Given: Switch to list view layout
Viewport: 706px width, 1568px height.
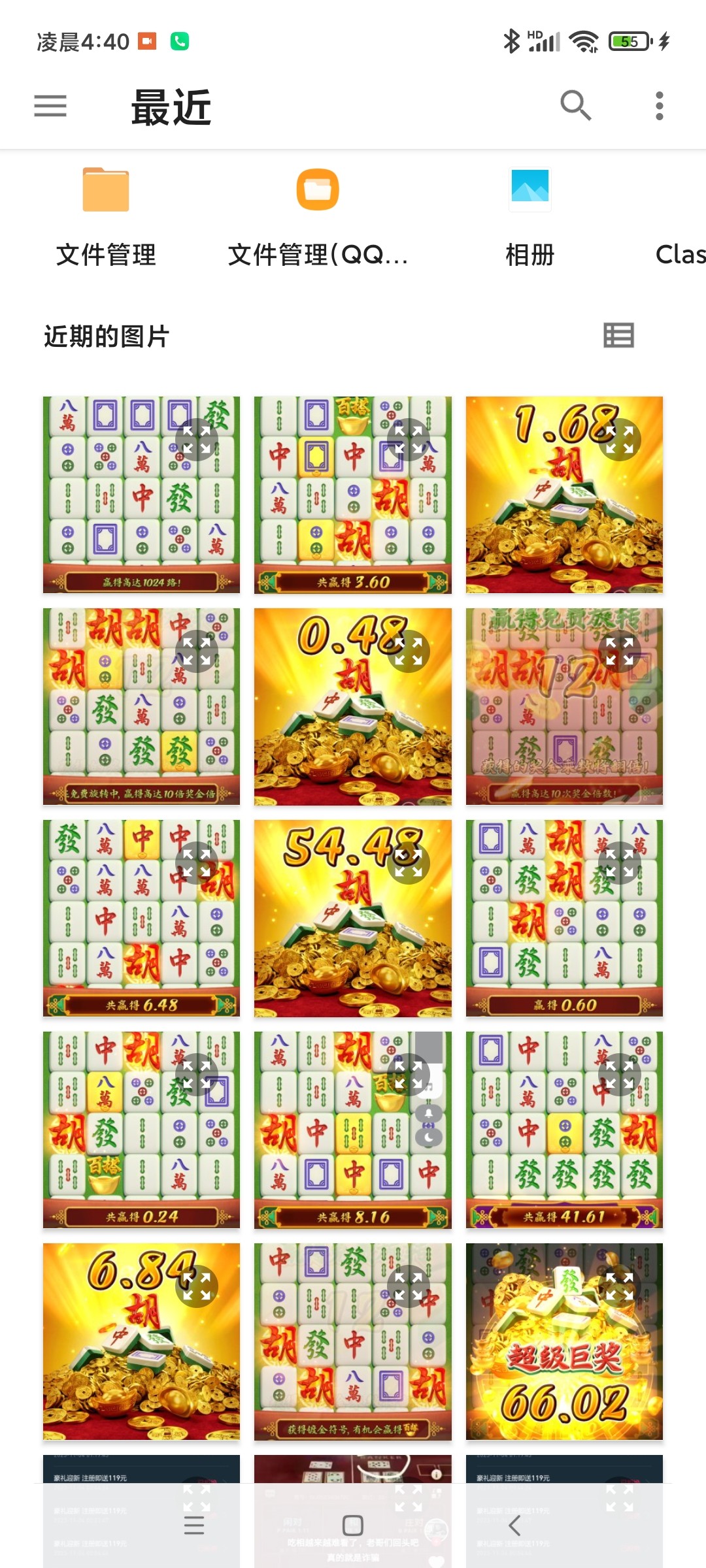Looking at the screenshot, I should 618,336.
